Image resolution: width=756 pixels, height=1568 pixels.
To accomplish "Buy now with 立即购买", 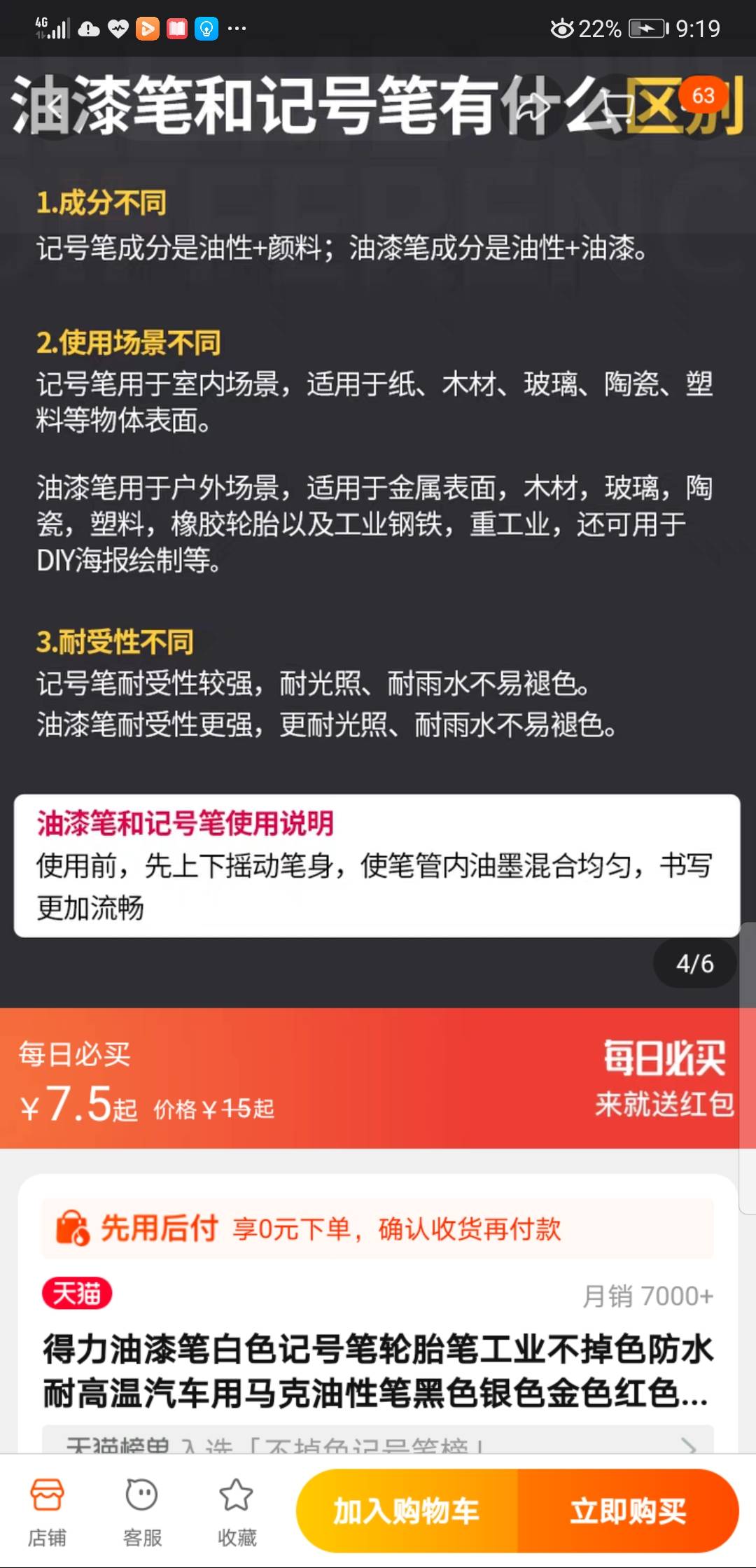I will 628,1511.
